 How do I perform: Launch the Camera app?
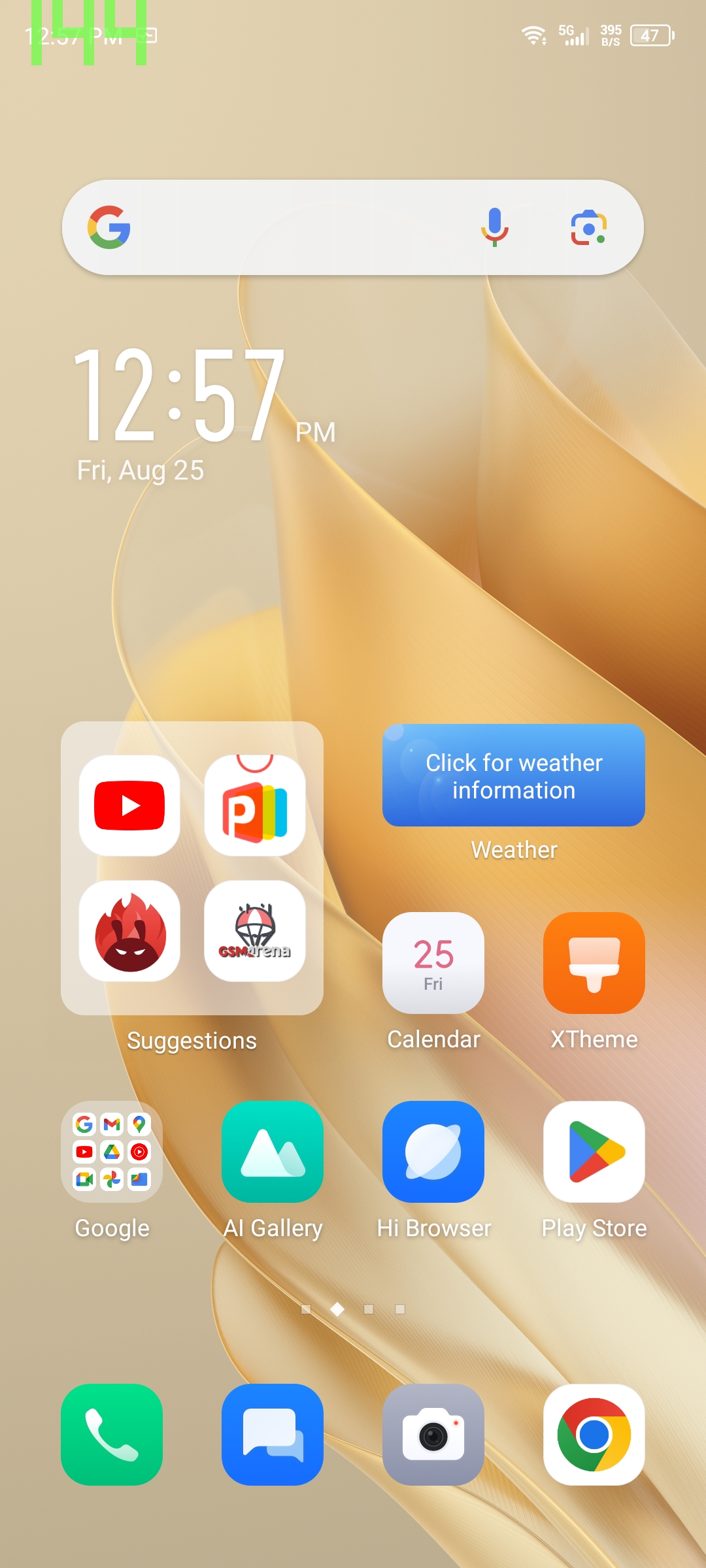pos(433,1435)
